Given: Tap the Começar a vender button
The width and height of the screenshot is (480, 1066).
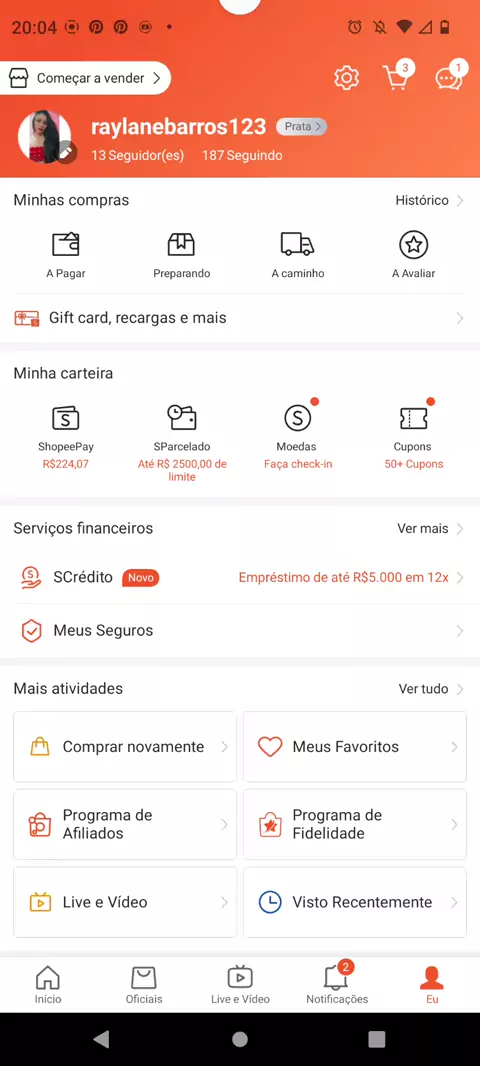Looking at the screenshot, I should [85, 78].
